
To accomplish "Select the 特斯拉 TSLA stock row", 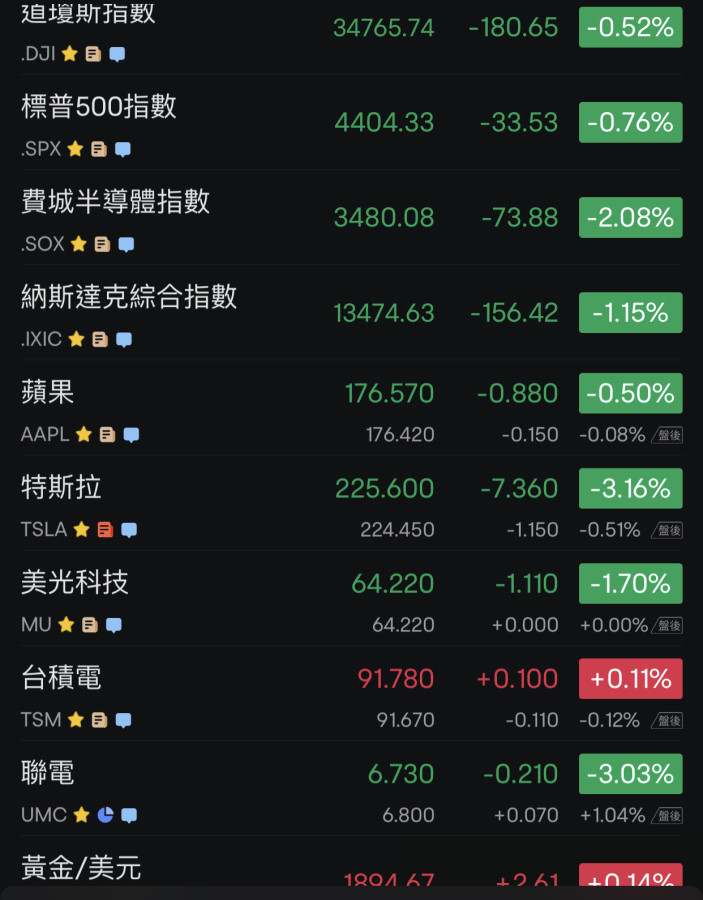I will click(x=61, y=488).
